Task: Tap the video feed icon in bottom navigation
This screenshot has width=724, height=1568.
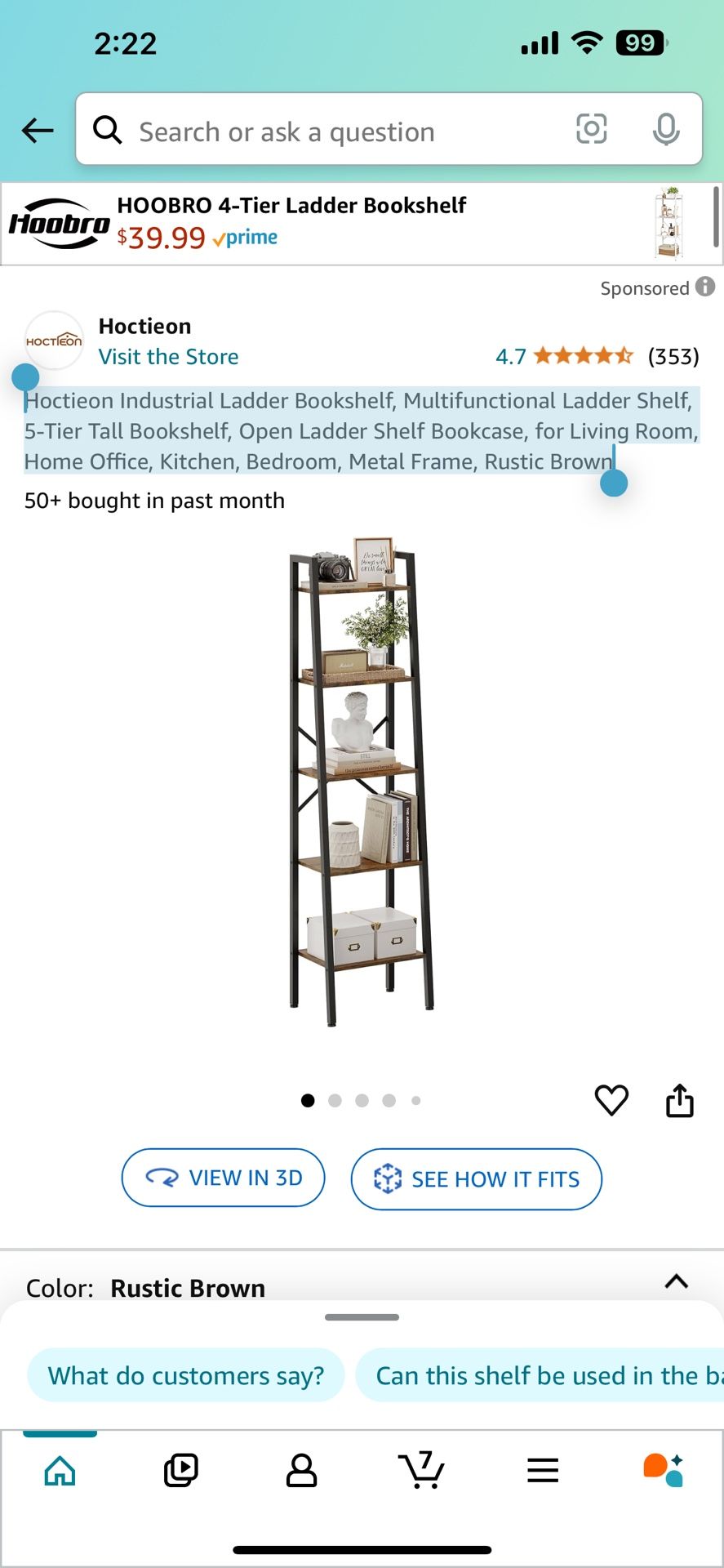Action: 180,1468
